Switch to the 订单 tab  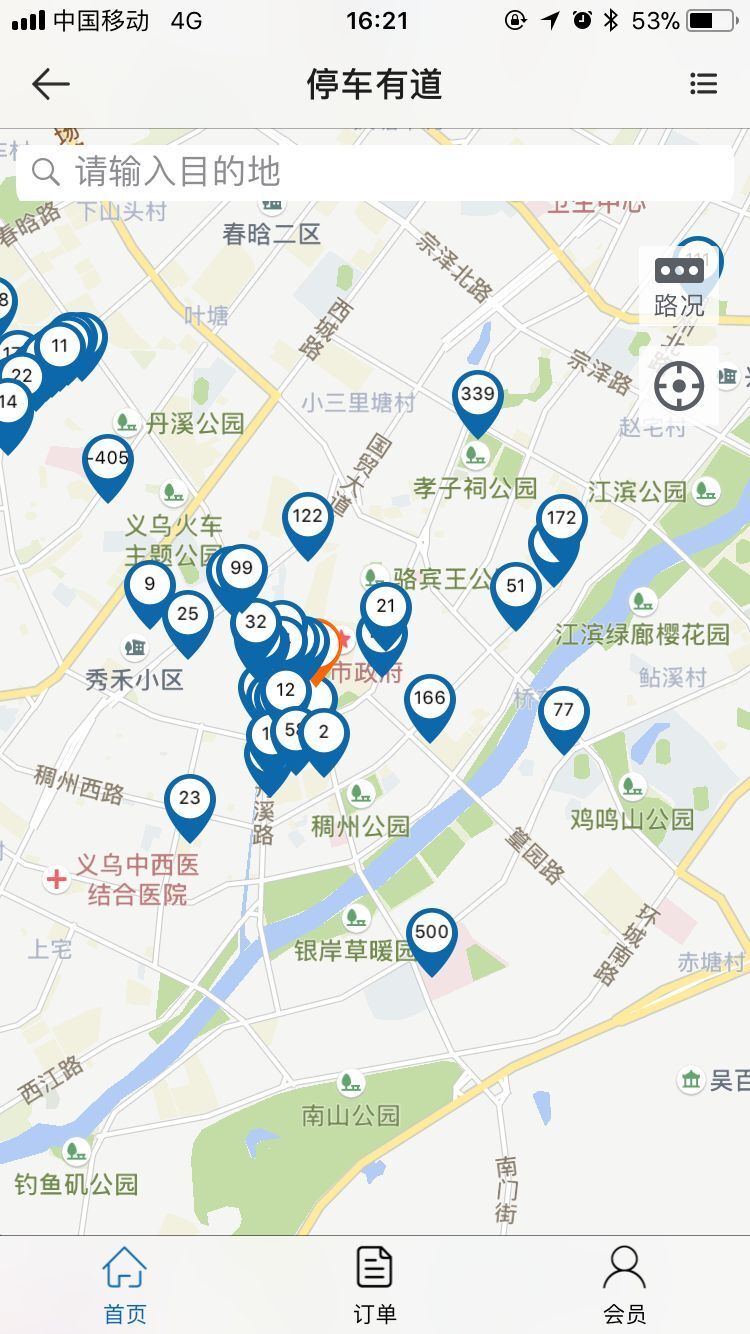click(374, 1284)
